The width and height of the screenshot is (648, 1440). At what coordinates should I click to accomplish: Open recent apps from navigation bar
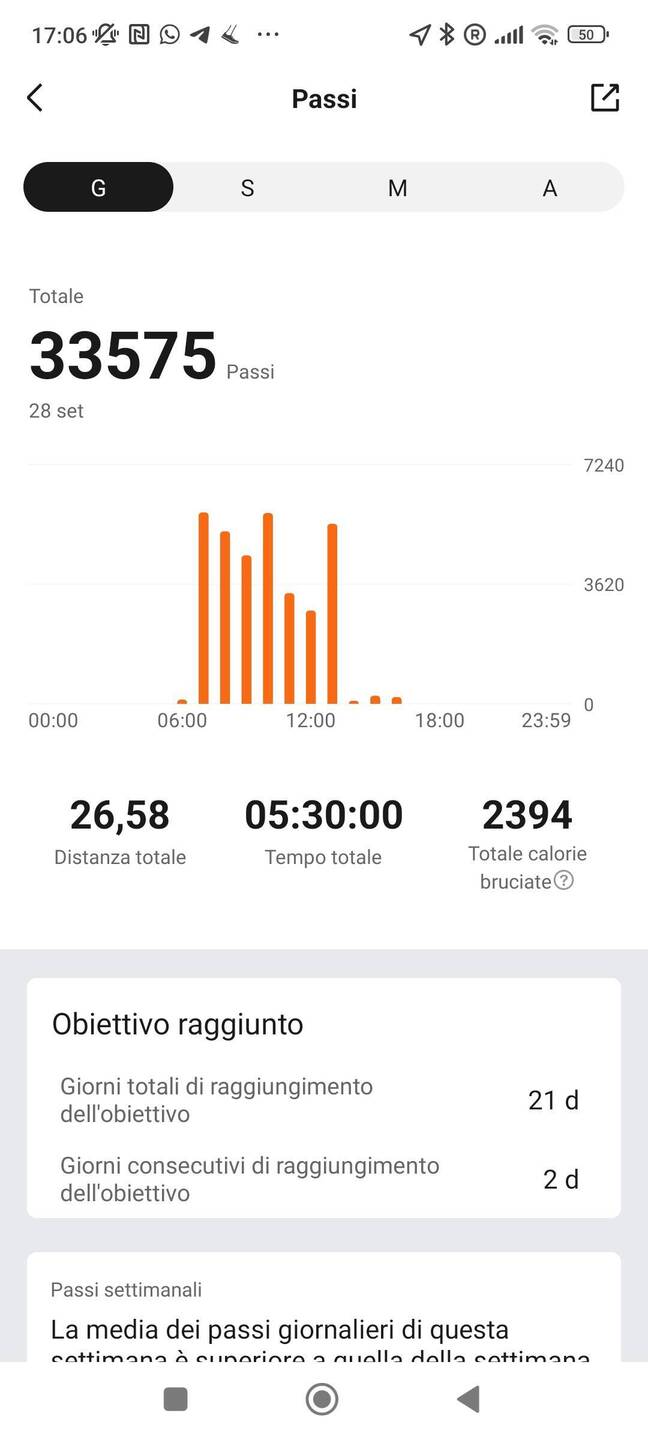click(x=176, y=1399)
